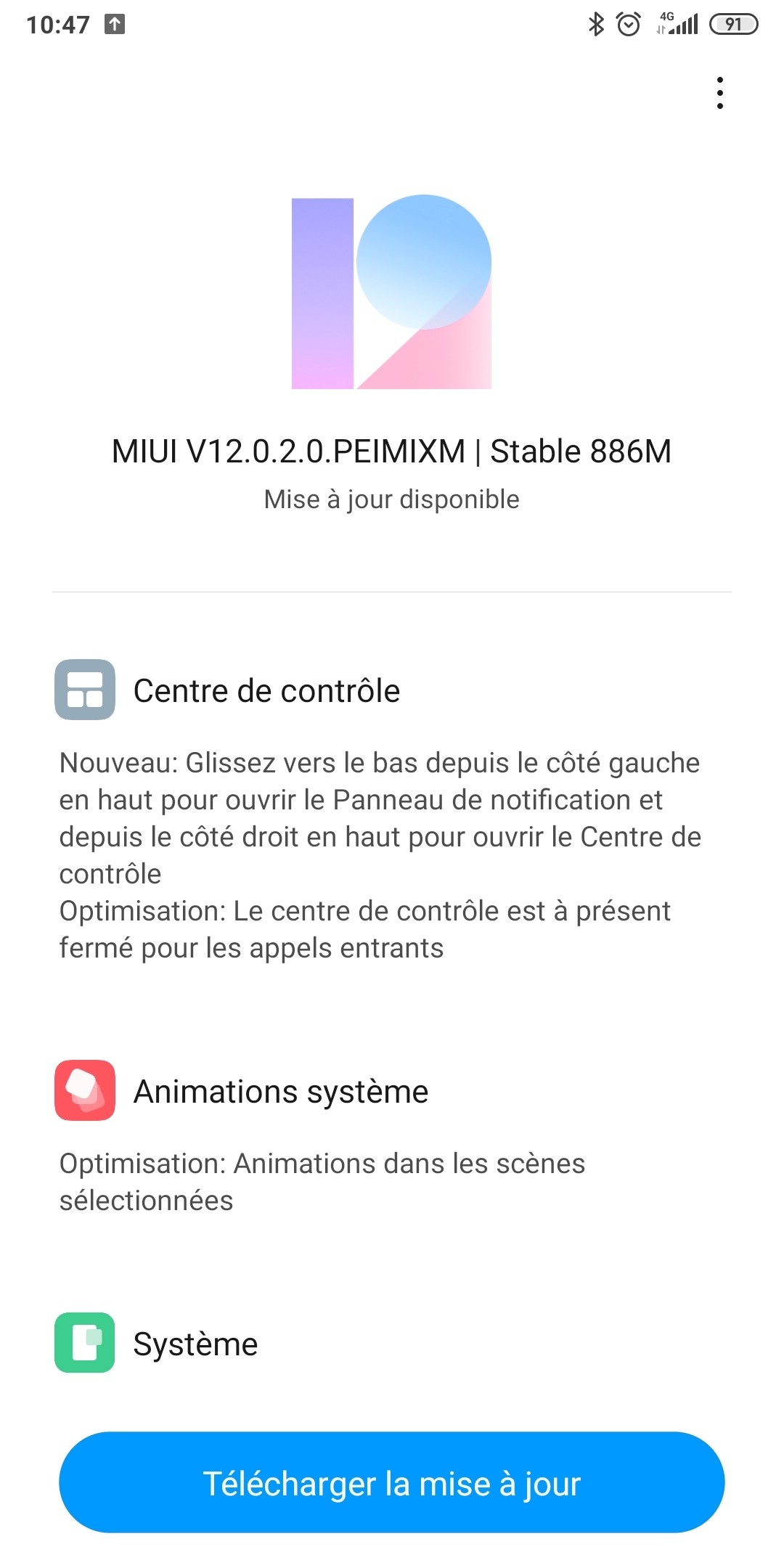
Task: Tap Télécharger la mise à jour button
Action: pyautogui.click(x=392, y=1483)
